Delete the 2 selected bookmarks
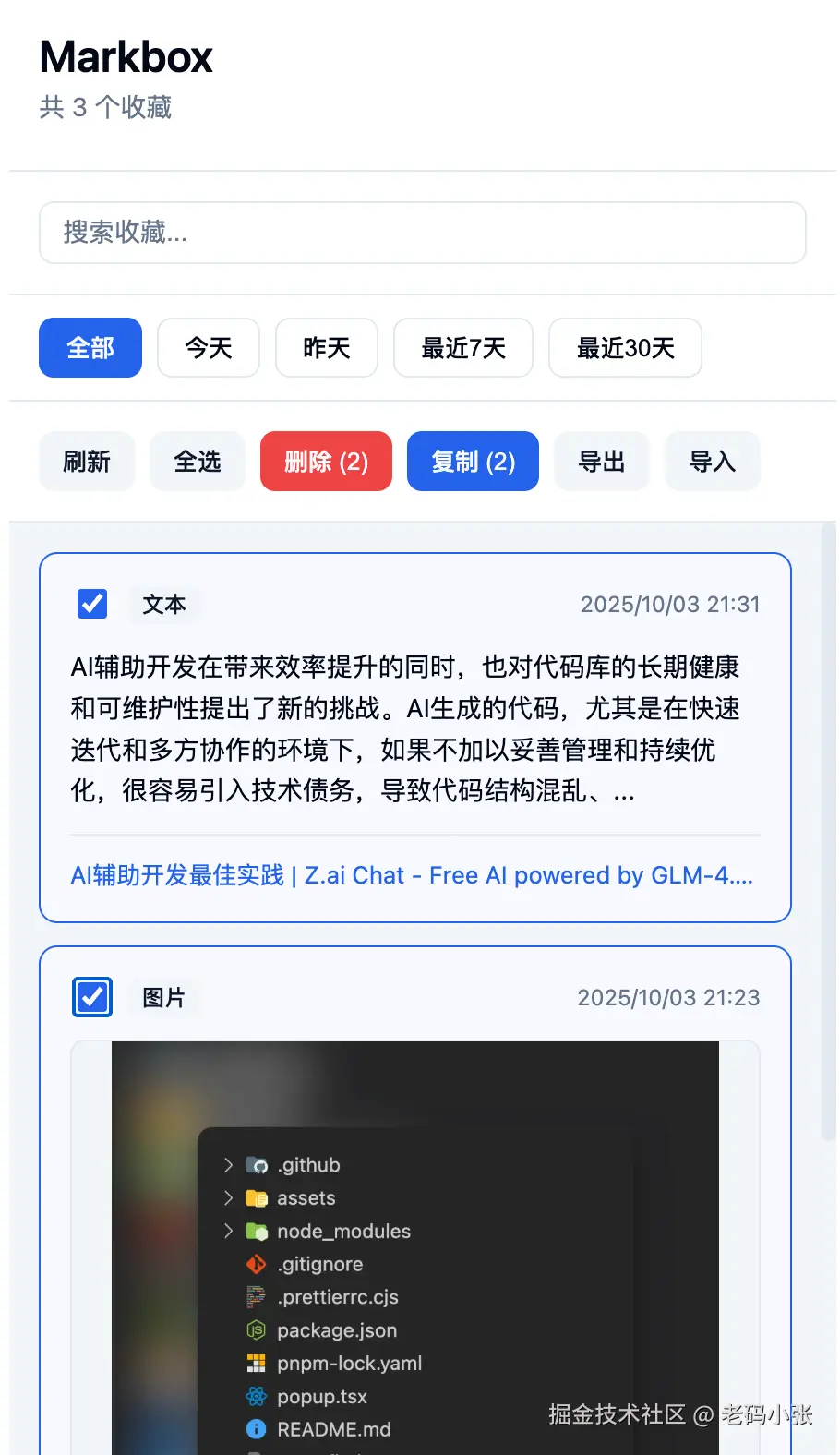Image resolution: width=840 pixels, height=1455 pixels. (x=326, y=462)
